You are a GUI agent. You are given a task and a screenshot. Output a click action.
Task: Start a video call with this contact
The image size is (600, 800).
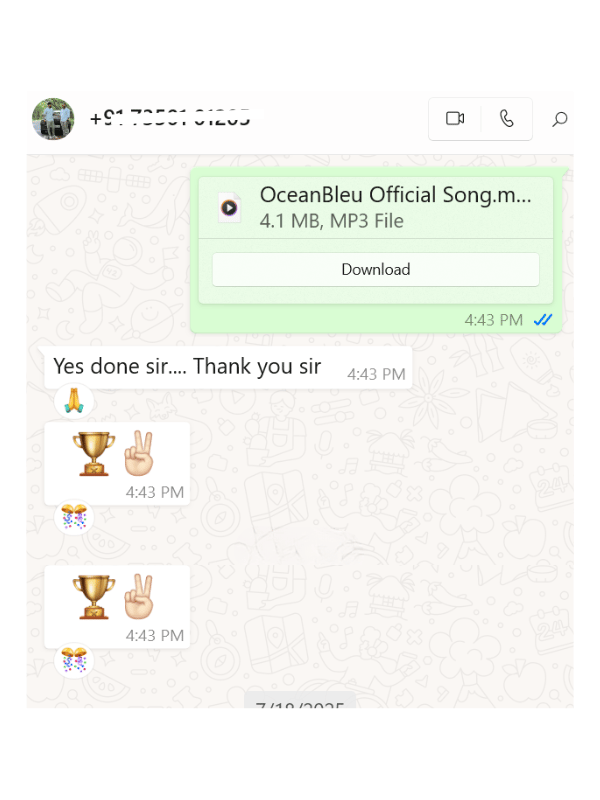(455, 119)
